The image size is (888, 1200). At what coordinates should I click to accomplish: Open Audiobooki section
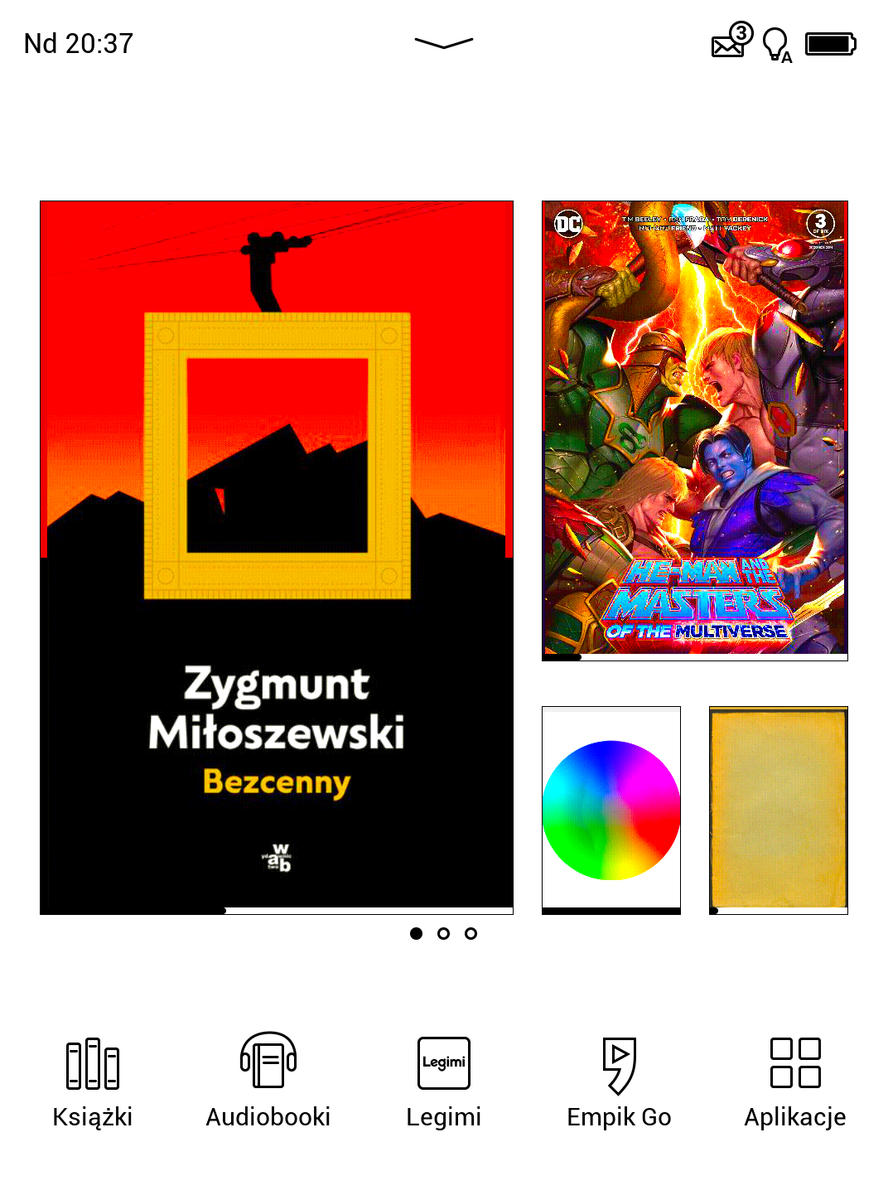click(x=268, y=1082)
